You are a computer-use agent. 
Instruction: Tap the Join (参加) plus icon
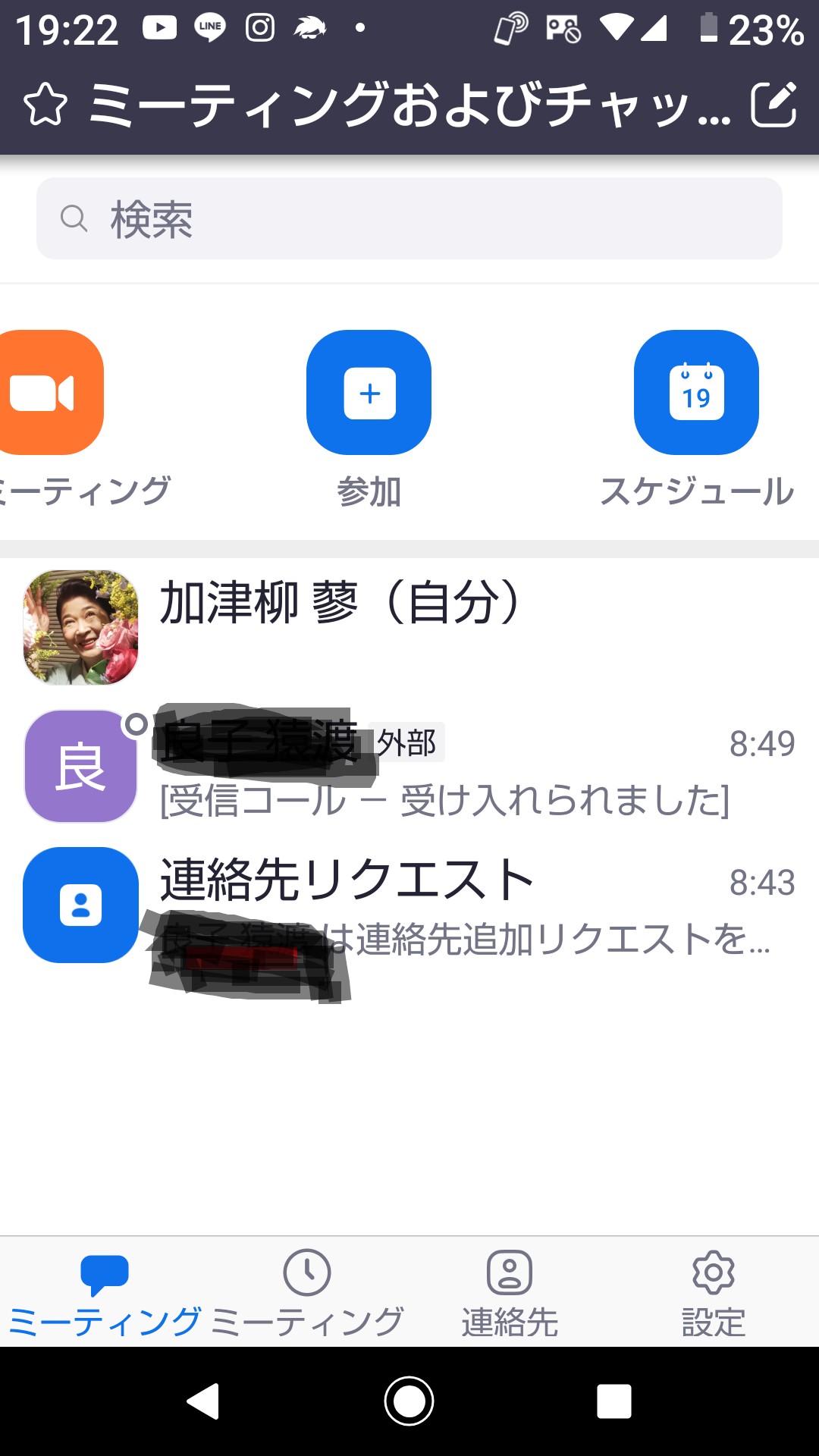[369, 392]
